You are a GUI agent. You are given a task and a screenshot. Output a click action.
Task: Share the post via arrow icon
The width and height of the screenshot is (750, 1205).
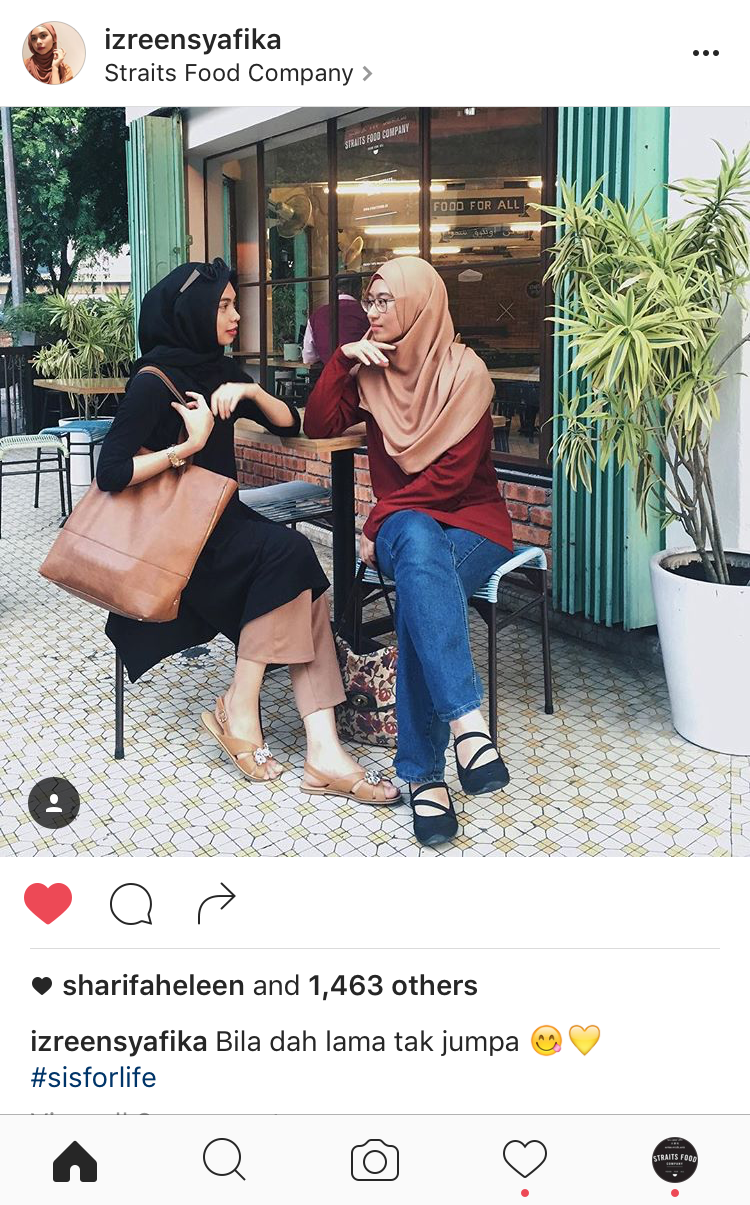tap(216, 903)
